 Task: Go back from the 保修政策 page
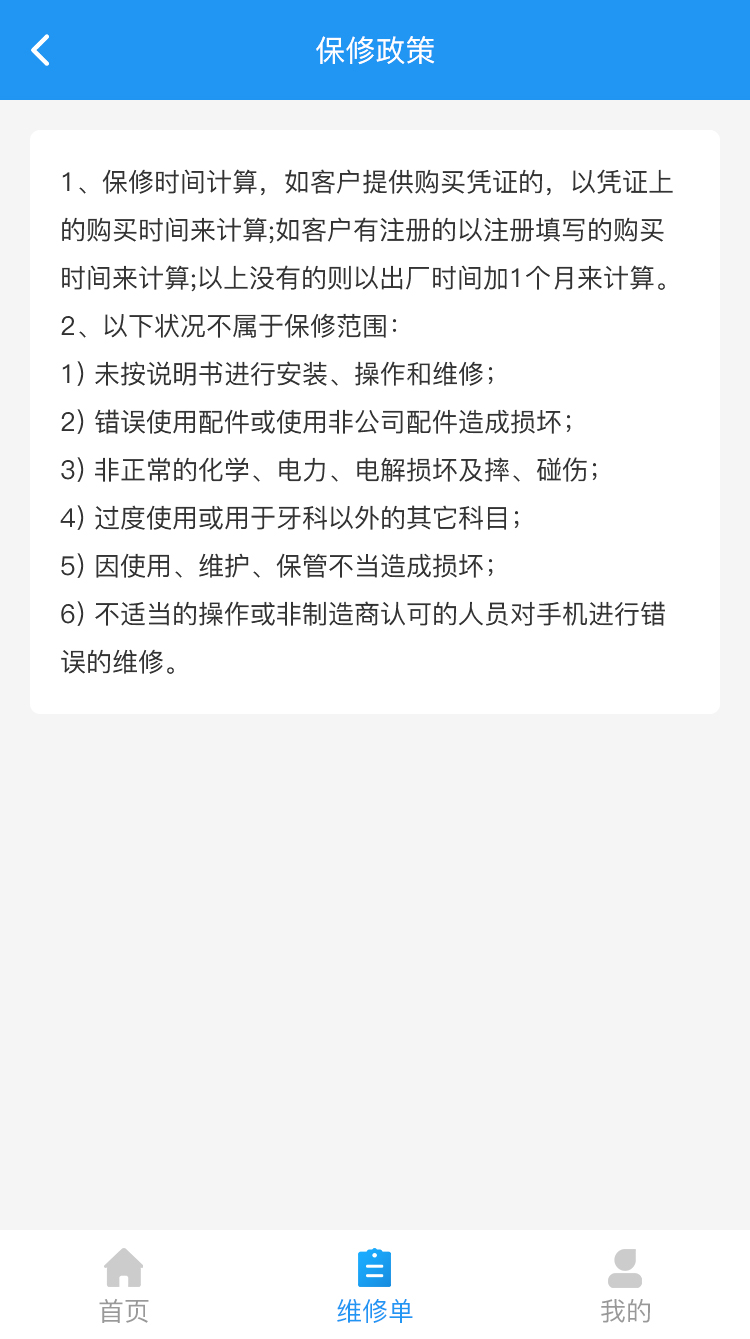(x=40, y=50)
